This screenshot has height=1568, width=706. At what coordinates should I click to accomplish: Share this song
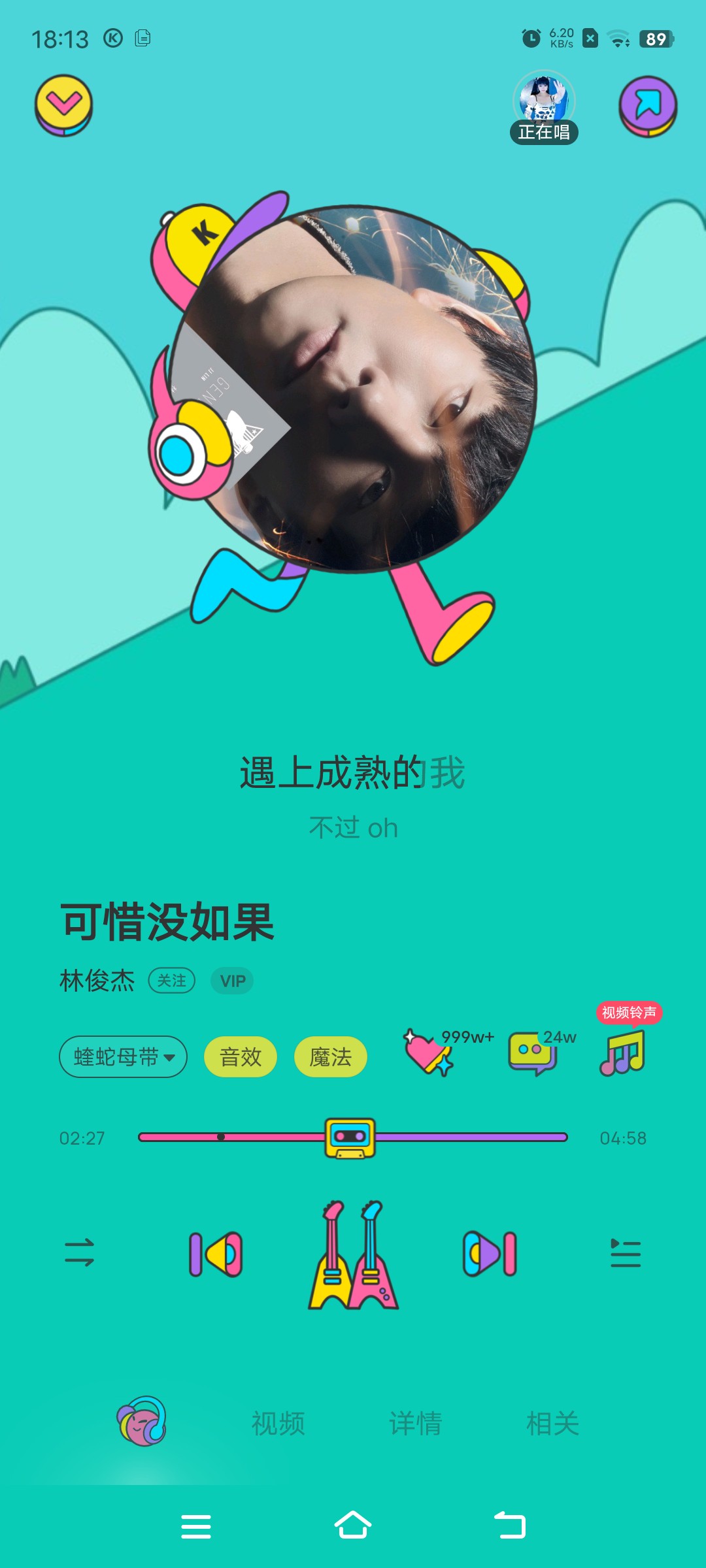[x=647, y=106]
